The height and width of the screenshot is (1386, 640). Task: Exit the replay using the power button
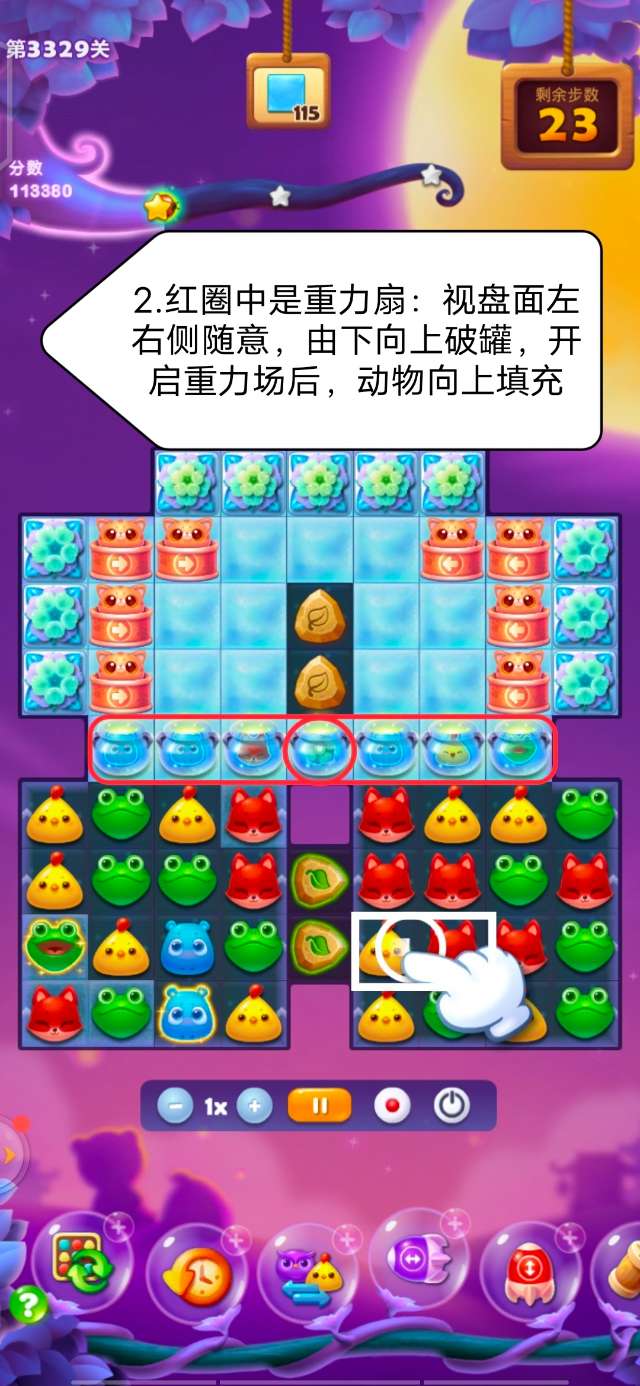452,1106
